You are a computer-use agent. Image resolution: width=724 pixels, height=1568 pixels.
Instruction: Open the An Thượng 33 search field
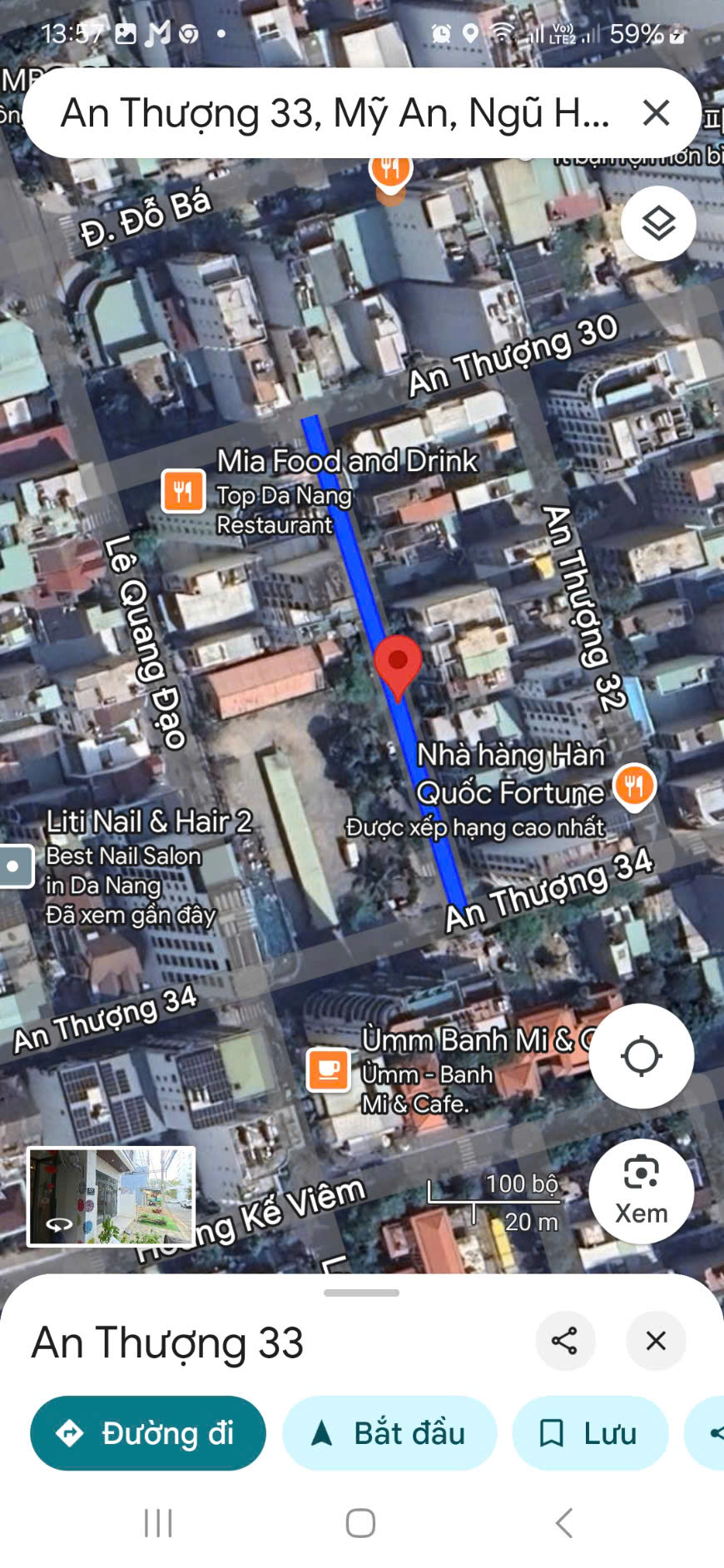tap(333, 112)
